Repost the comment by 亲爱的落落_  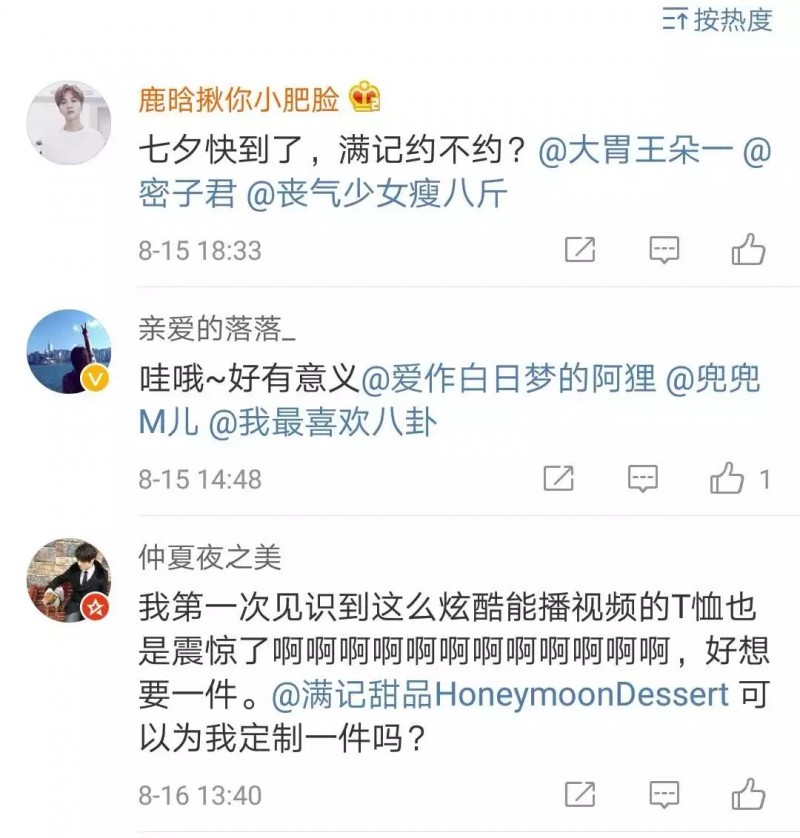(559, 479)
